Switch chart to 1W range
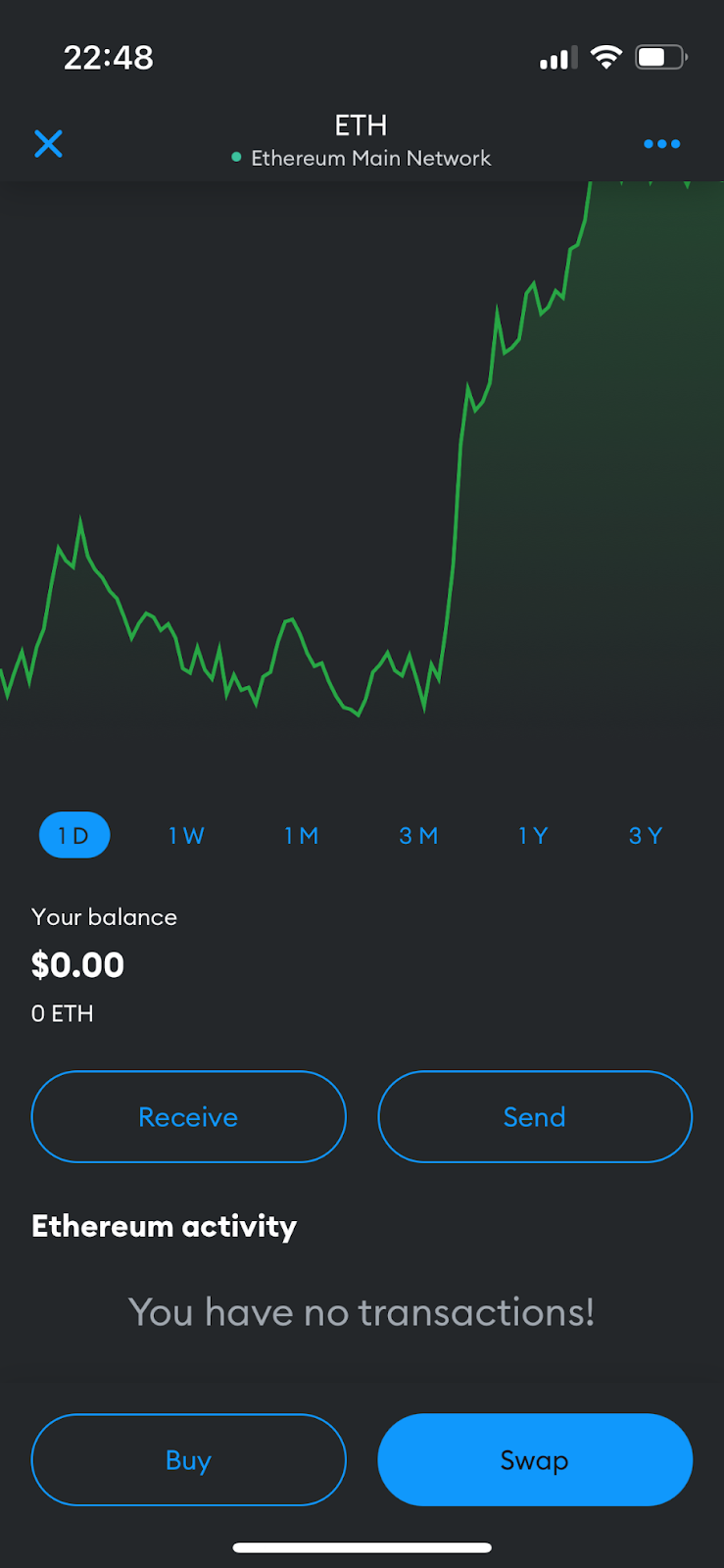 click(x=186, y=836)
